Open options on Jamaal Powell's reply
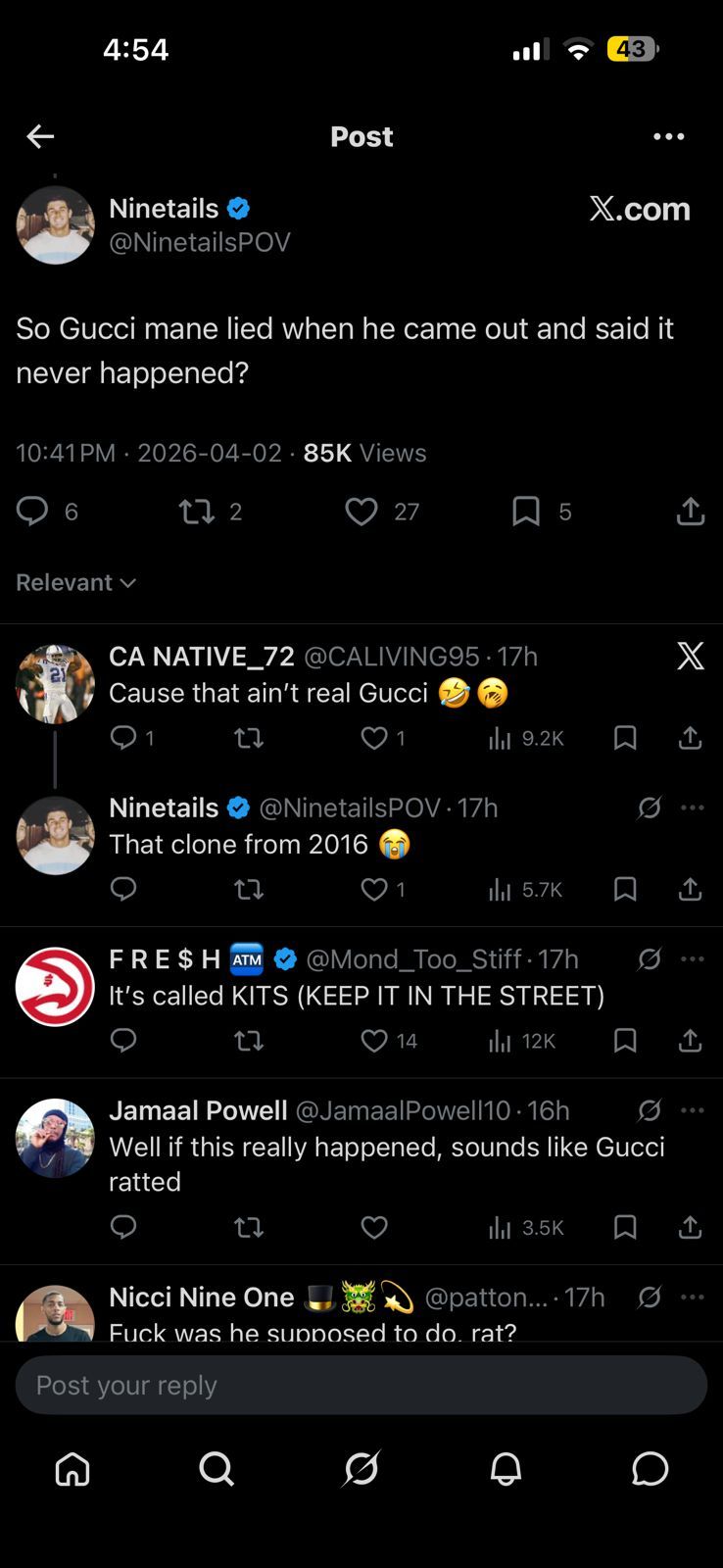This screenshot has height=1568, width=723. click(692, 1110)
